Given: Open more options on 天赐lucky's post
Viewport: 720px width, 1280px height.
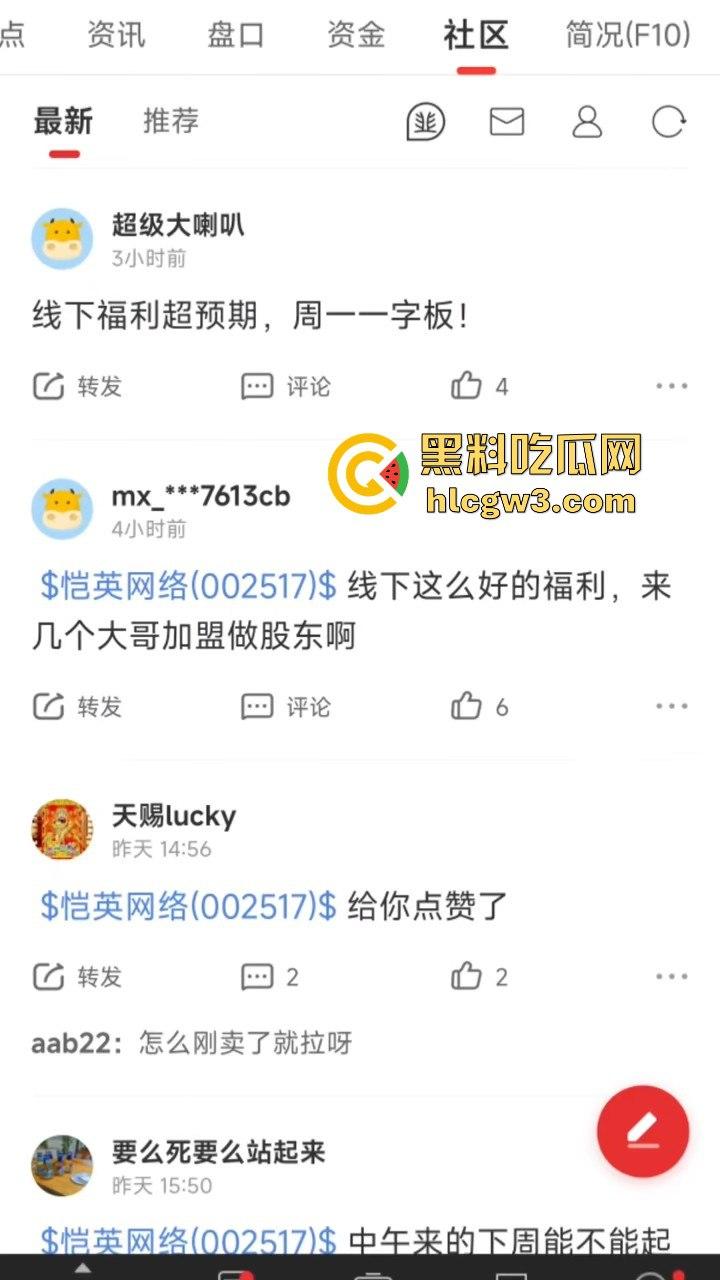Looking at the screenshot, I should tap(671, 977).
